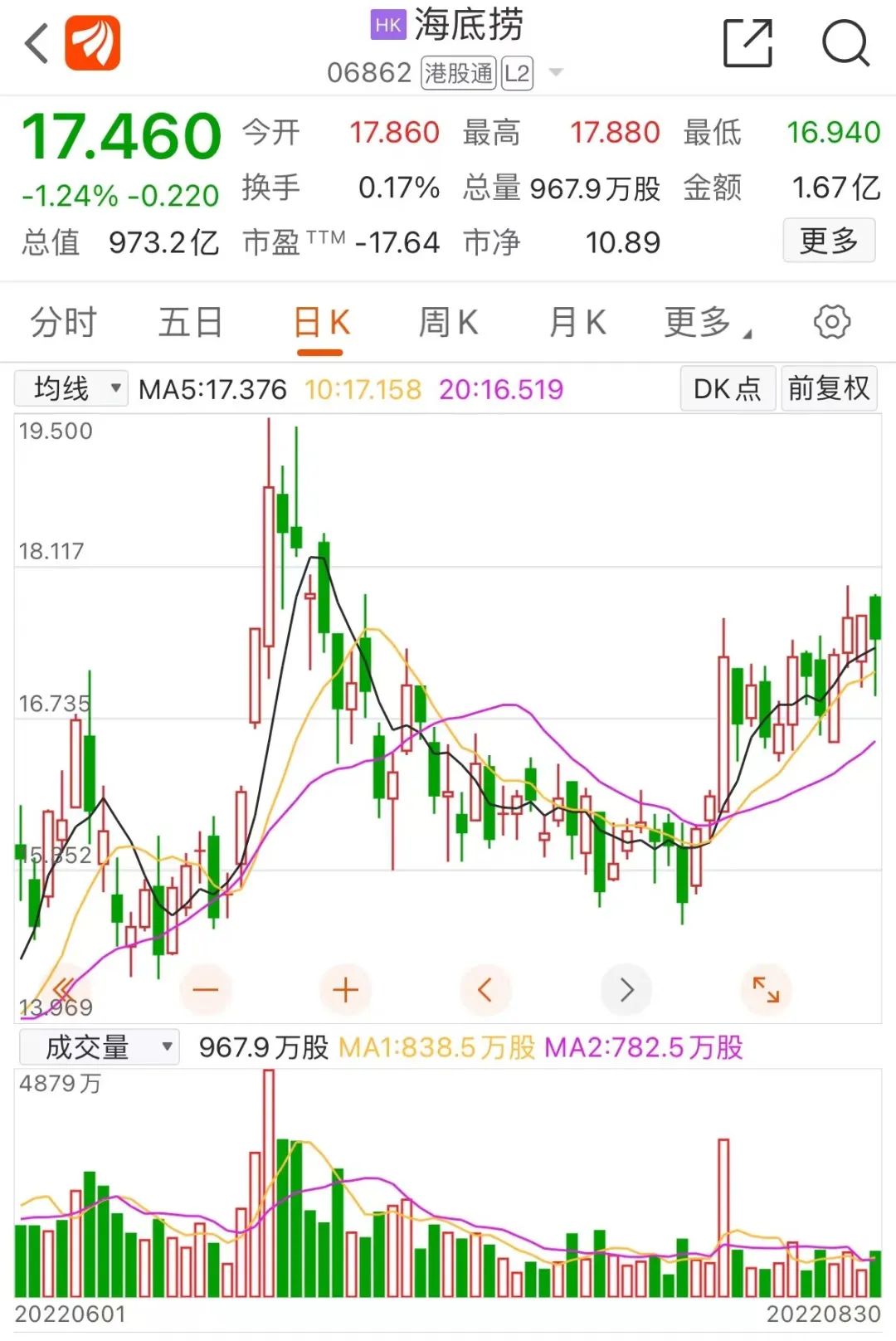Zoom out the chart with minus icon

205,989
